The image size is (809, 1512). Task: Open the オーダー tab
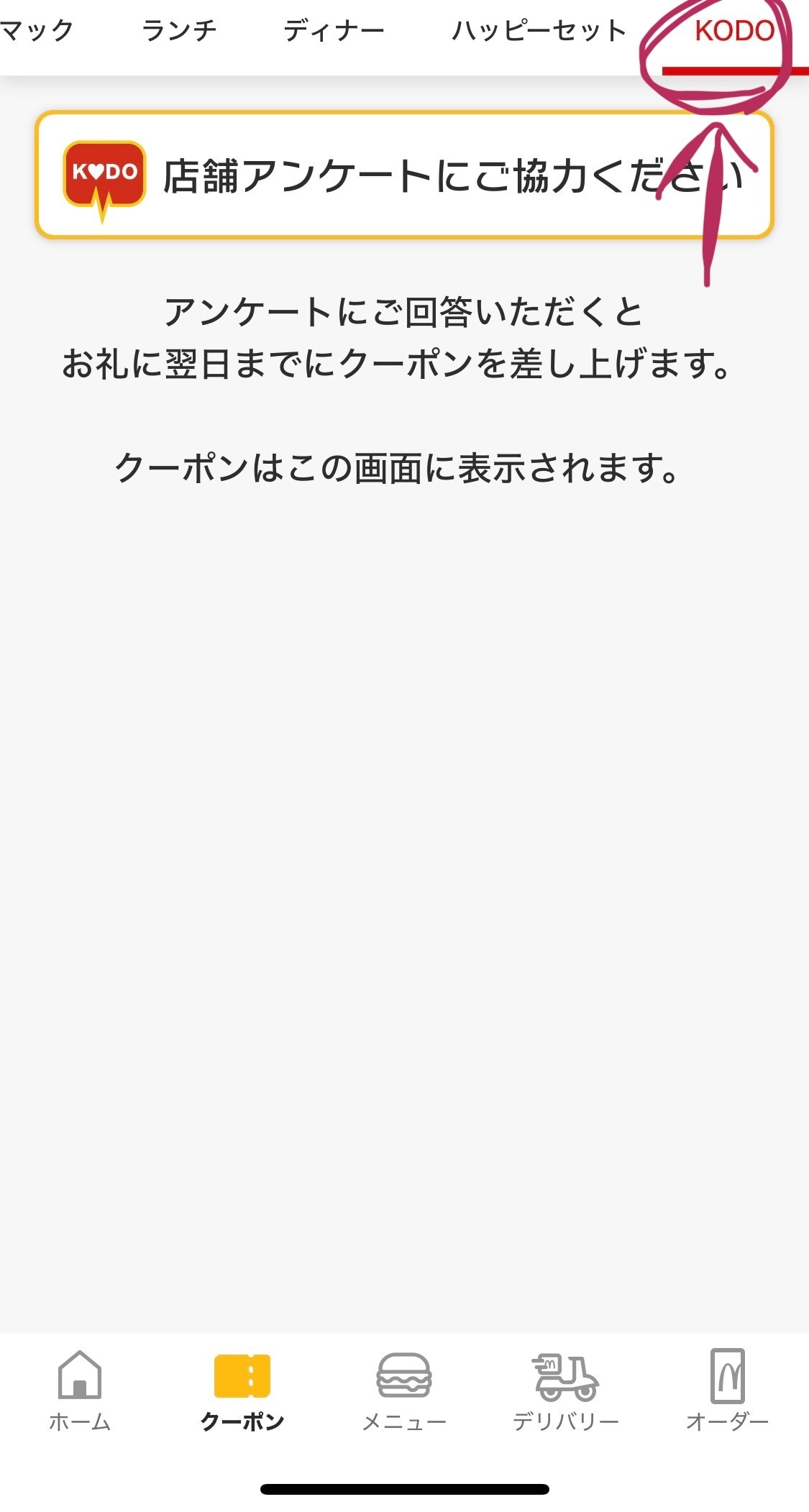[727, 1390]
